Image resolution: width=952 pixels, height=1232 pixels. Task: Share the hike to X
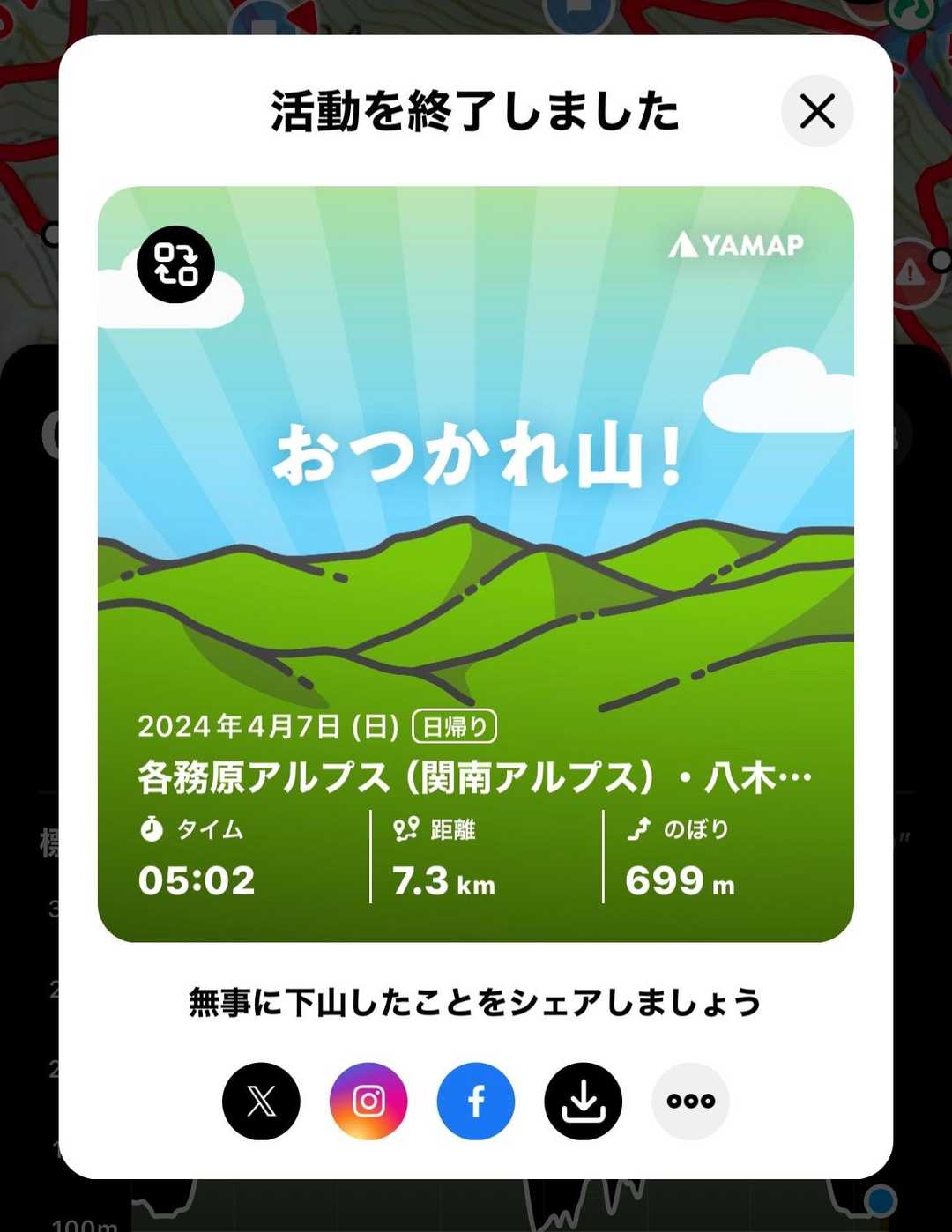[x=261, y=1101]
